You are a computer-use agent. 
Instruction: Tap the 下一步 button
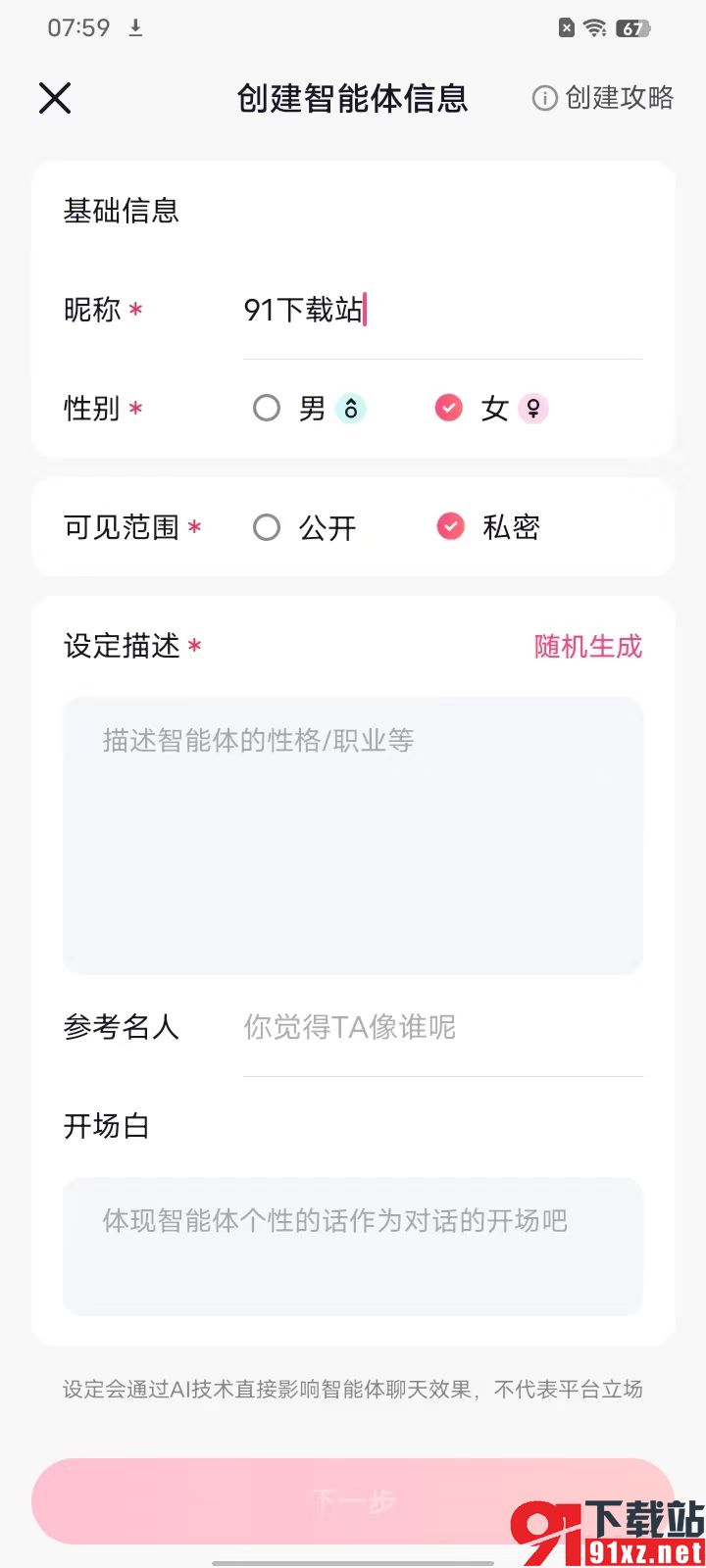coord(353,1501)
